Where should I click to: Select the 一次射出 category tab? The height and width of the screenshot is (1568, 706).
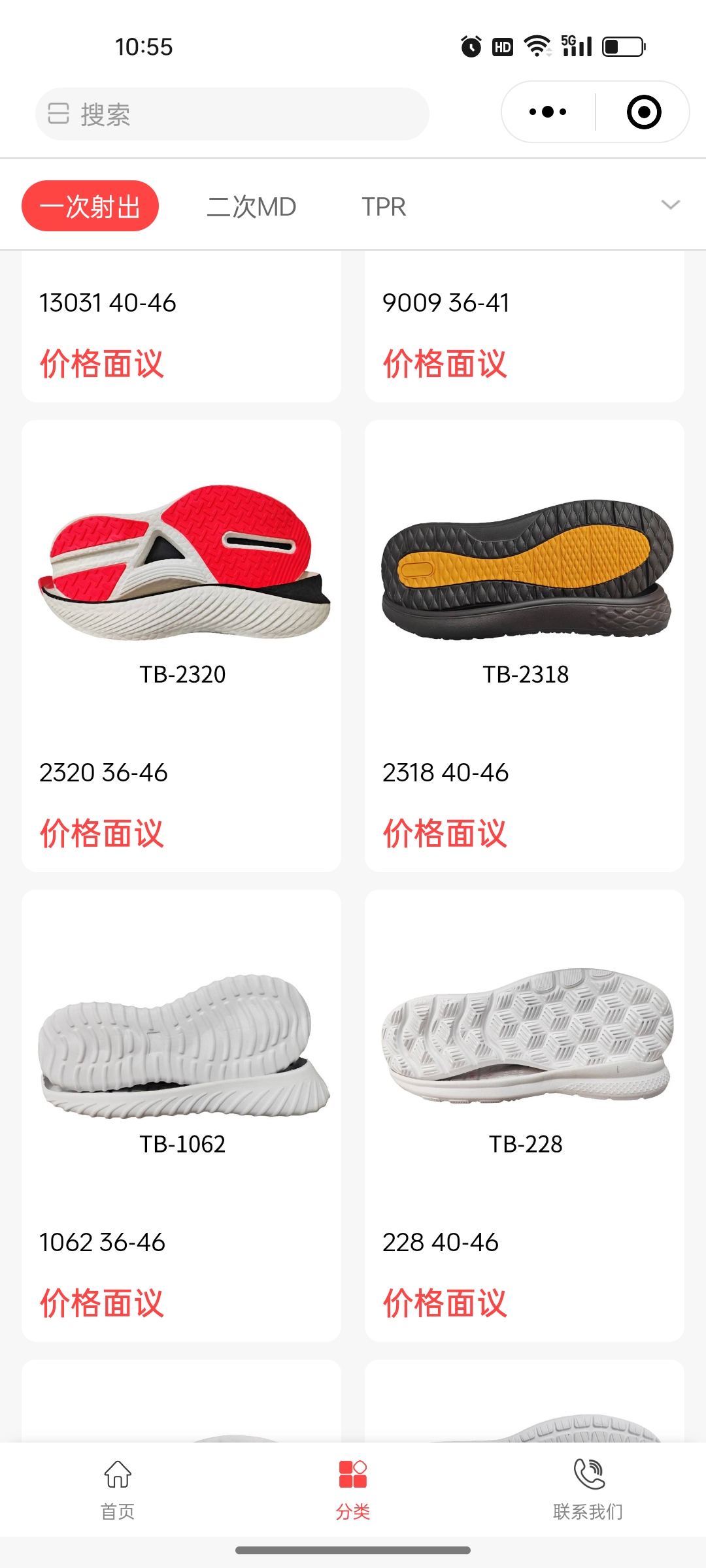pyautogui.click(x=90, y=206)
